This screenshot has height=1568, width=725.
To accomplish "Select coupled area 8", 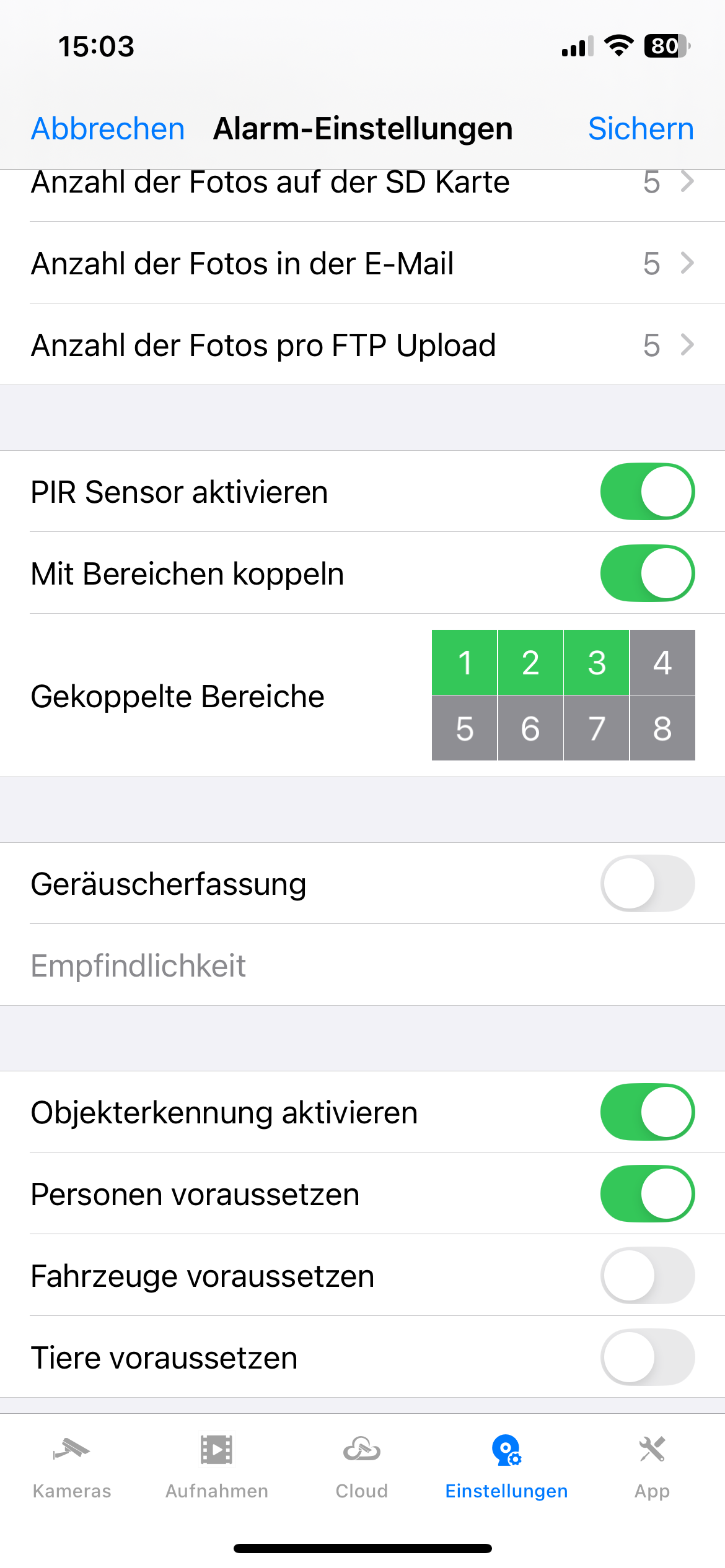I will click(x=662, y=728).
